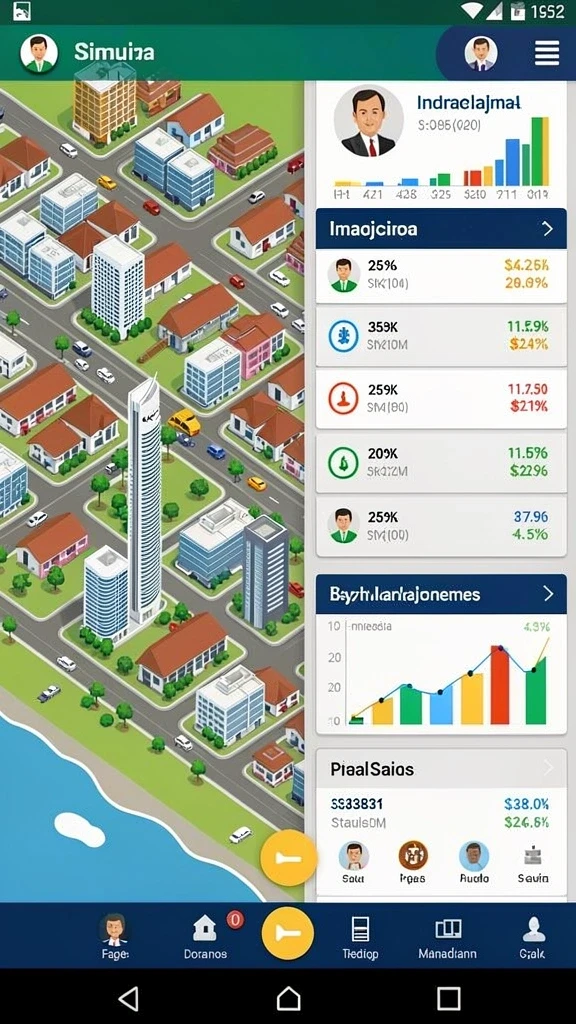Open the hamburger menu
This screenshot has width=576, height=1024.
click(547, 53)
